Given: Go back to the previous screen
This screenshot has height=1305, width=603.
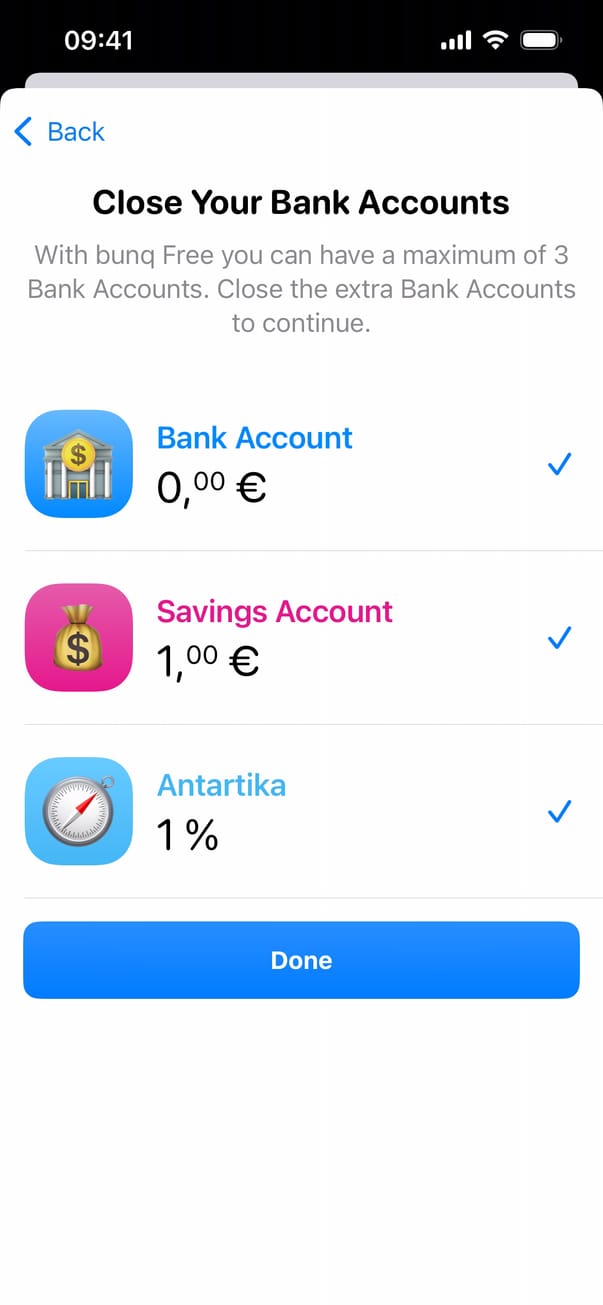Looking at the screenshot, I should pos(60,131).
